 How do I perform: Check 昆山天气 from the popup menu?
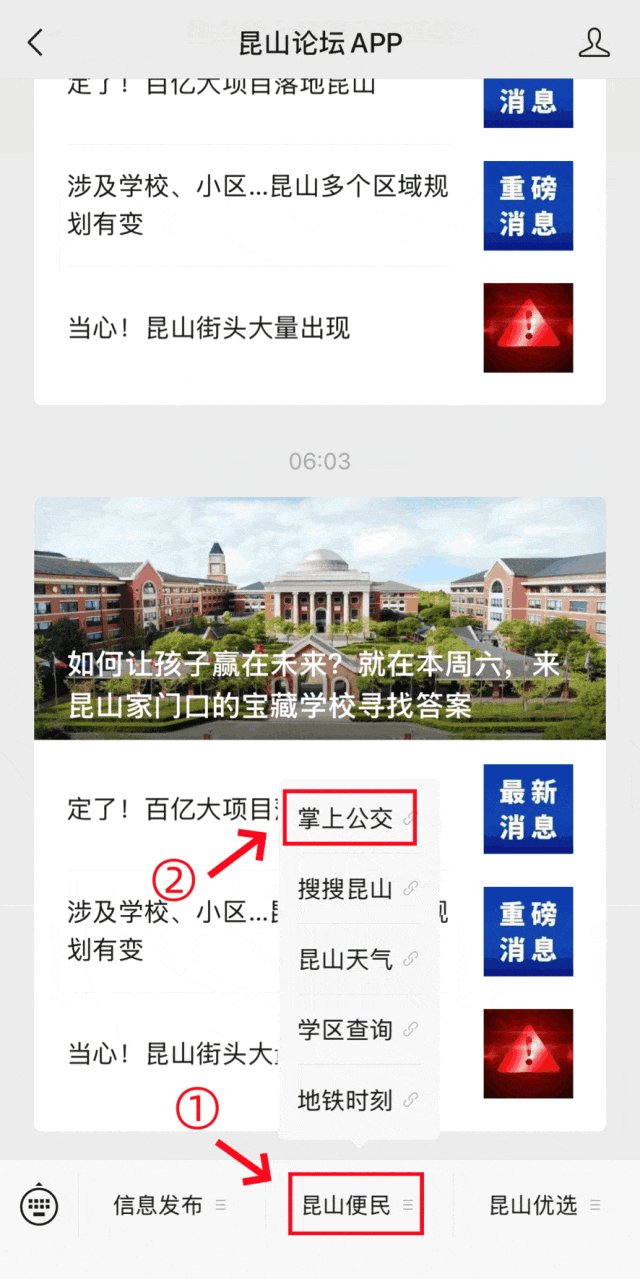349,959
